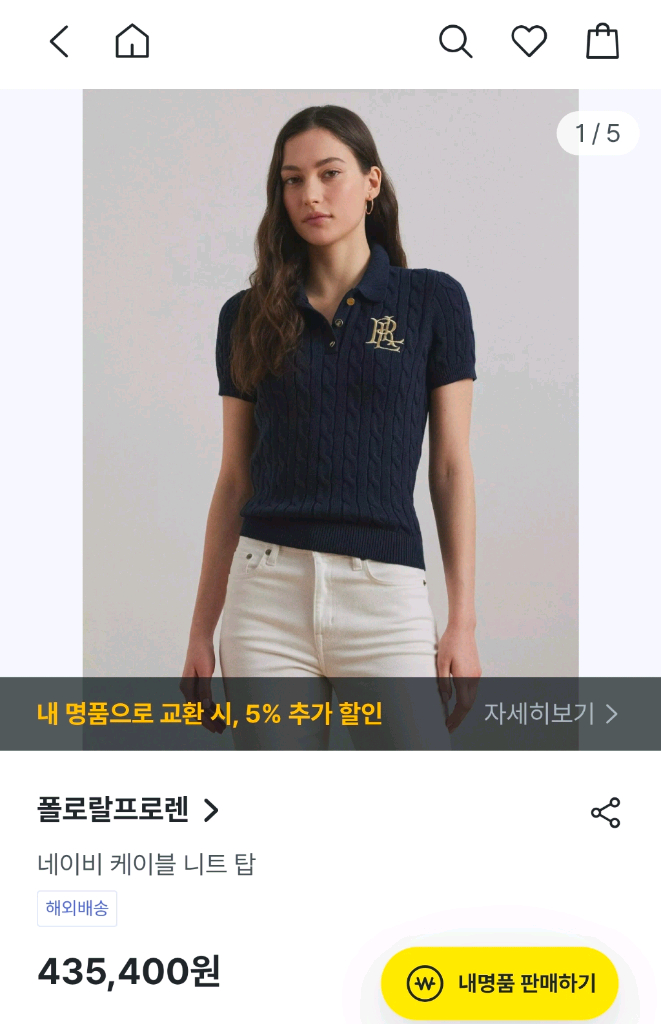
Task: Tap the 내명품 판매하기 button
Action: click(x=500, y=984)
